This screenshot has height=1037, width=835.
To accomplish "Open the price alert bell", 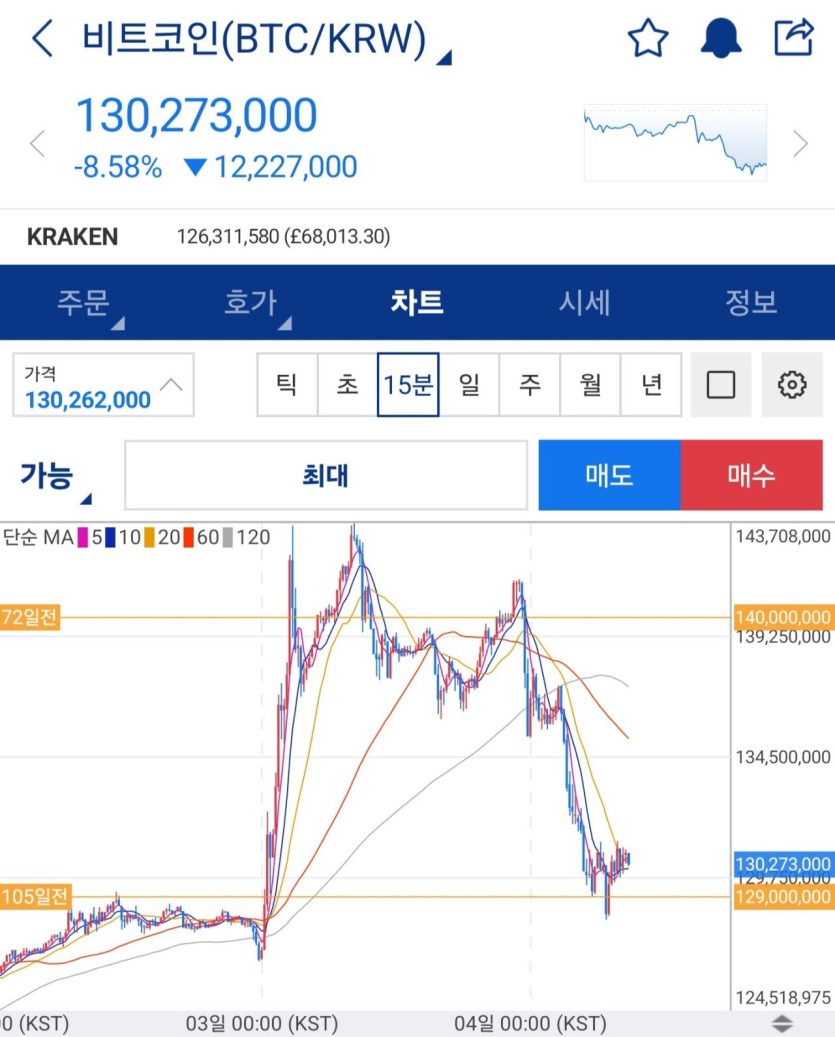I will (721, 39).
